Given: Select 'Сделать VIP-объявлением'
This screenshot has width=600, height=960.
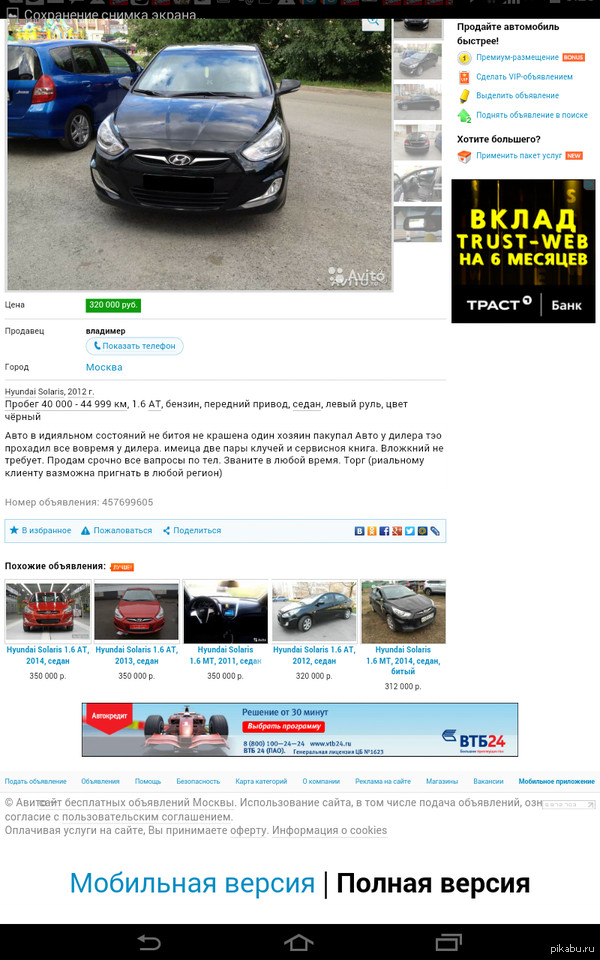Looking at the screenshot, I should tap(524, 77).
